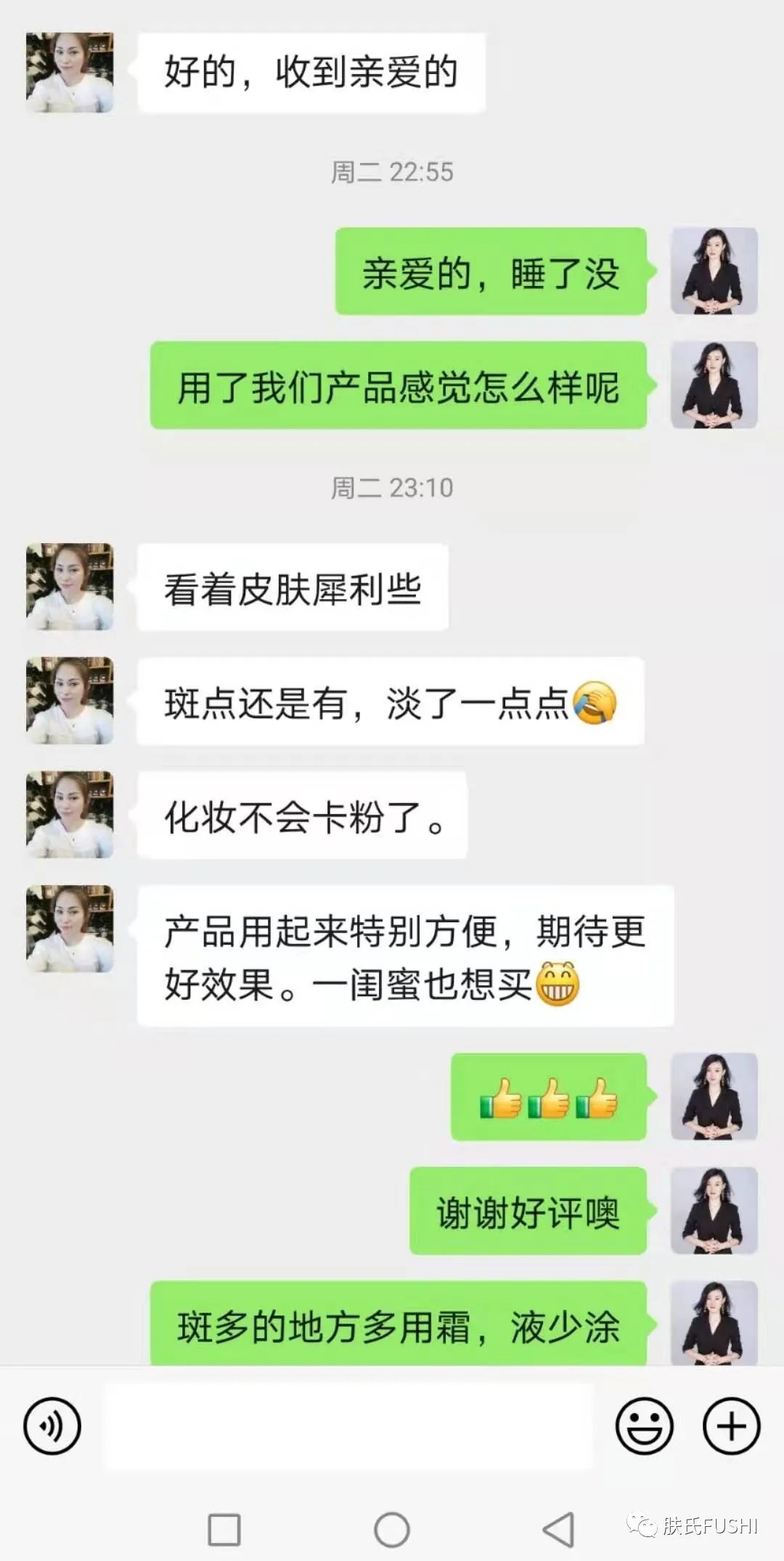The height and width of the screenshot is (1561, 784).
Task: Open the plus attachments menu
Action: coord(731,1425)
